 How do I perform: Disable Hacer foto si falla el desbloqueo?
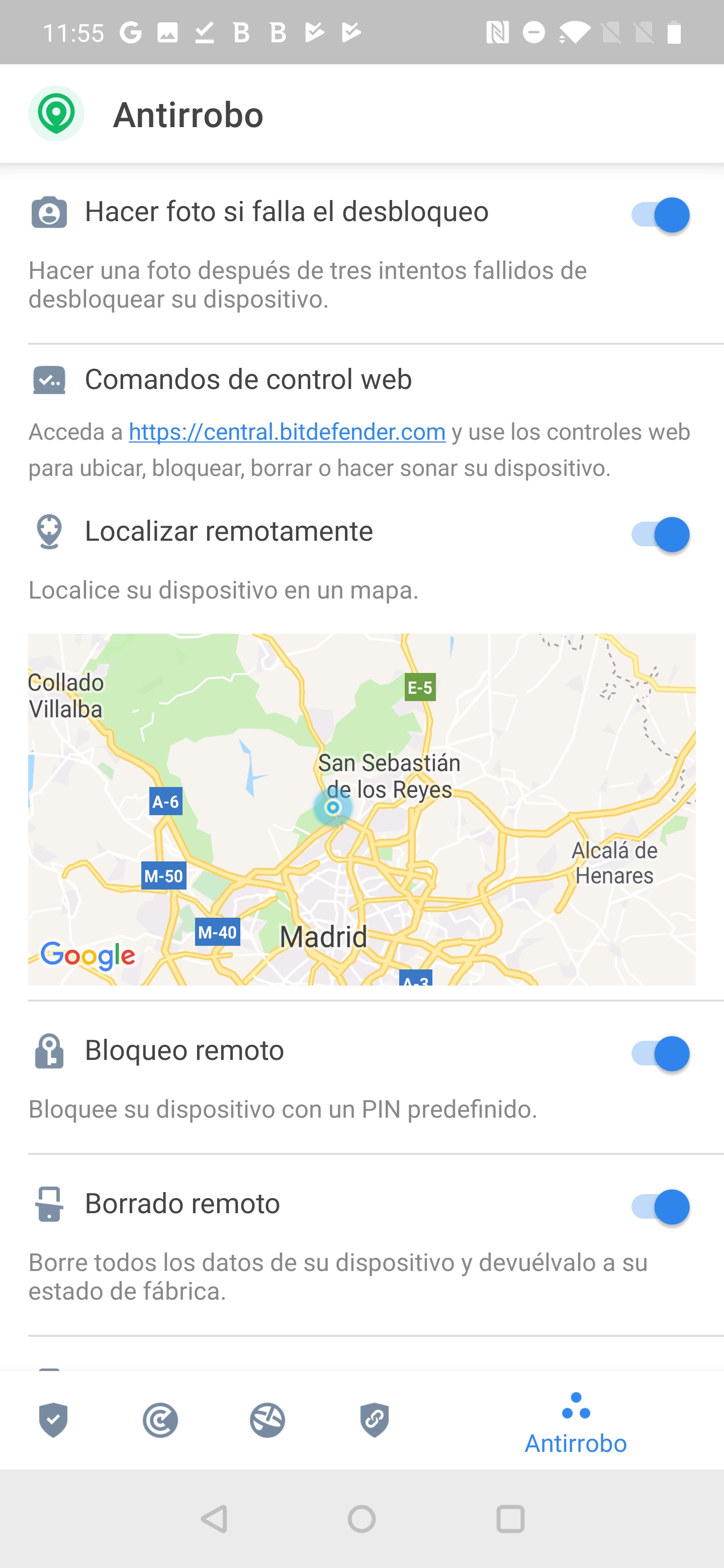coord(660,215)
